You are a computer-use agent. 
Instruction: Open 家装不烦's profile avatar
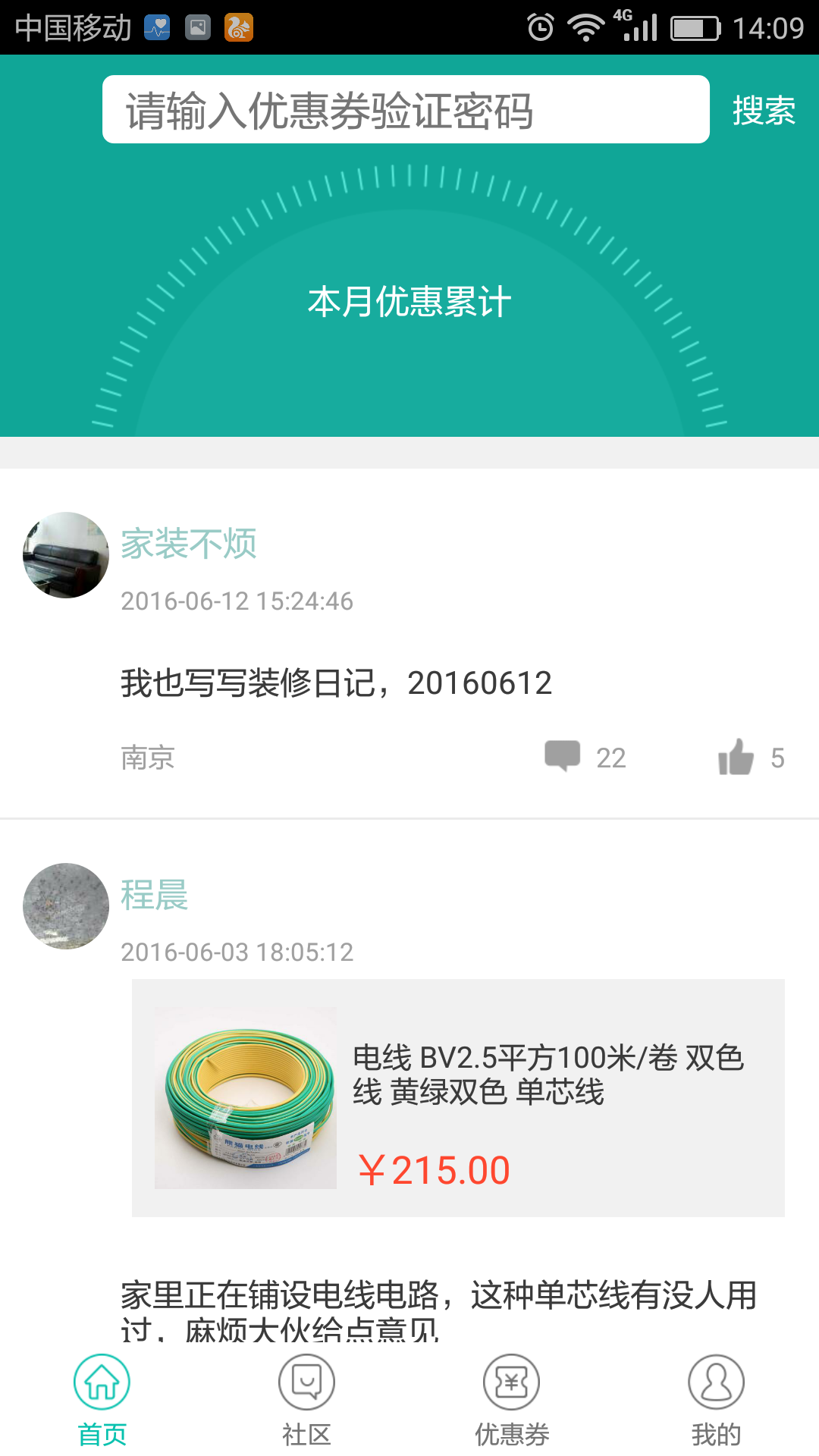[x=66, y=555]
